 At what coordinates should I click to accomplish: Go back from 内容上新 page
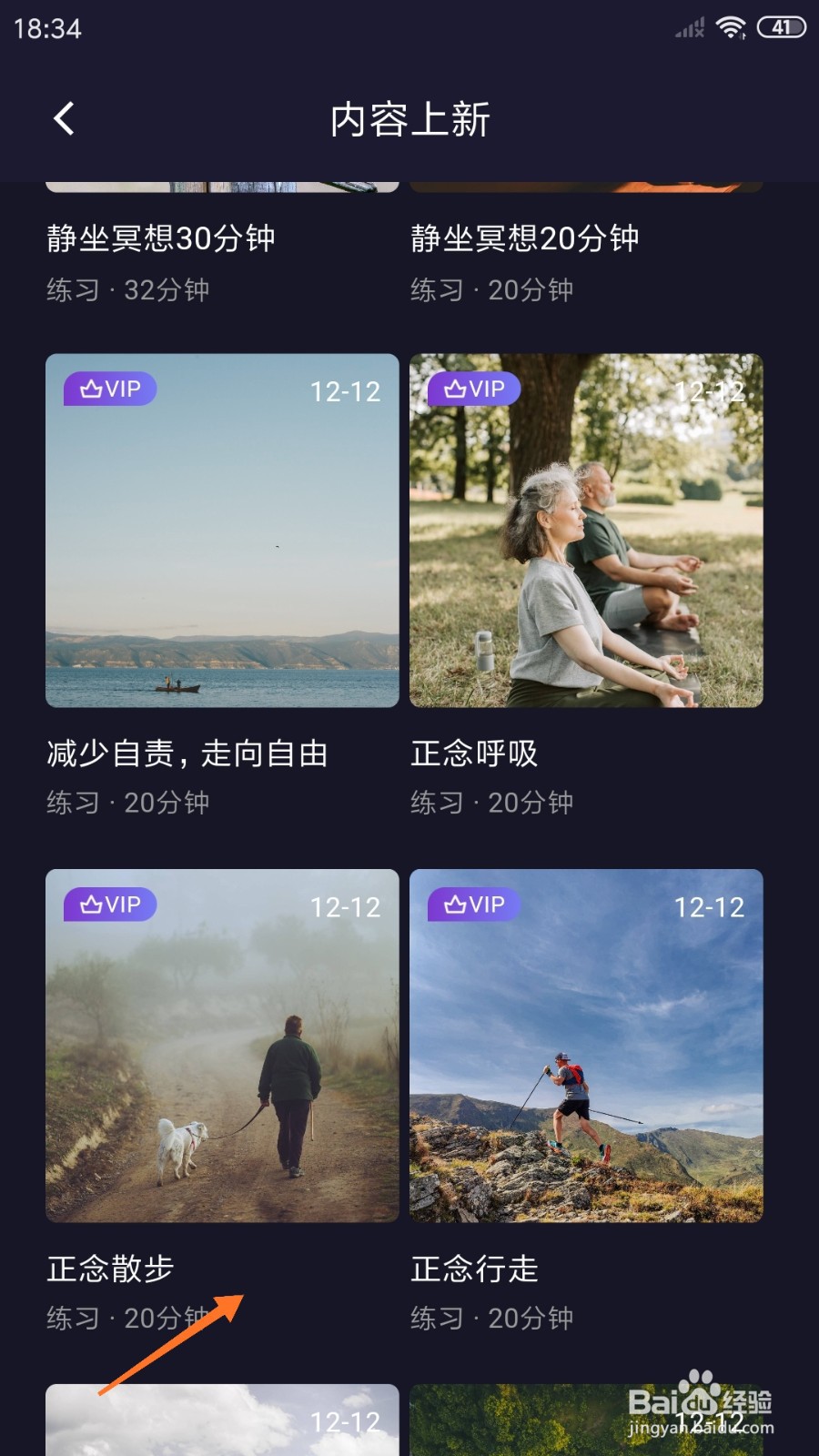pos(64,119)
